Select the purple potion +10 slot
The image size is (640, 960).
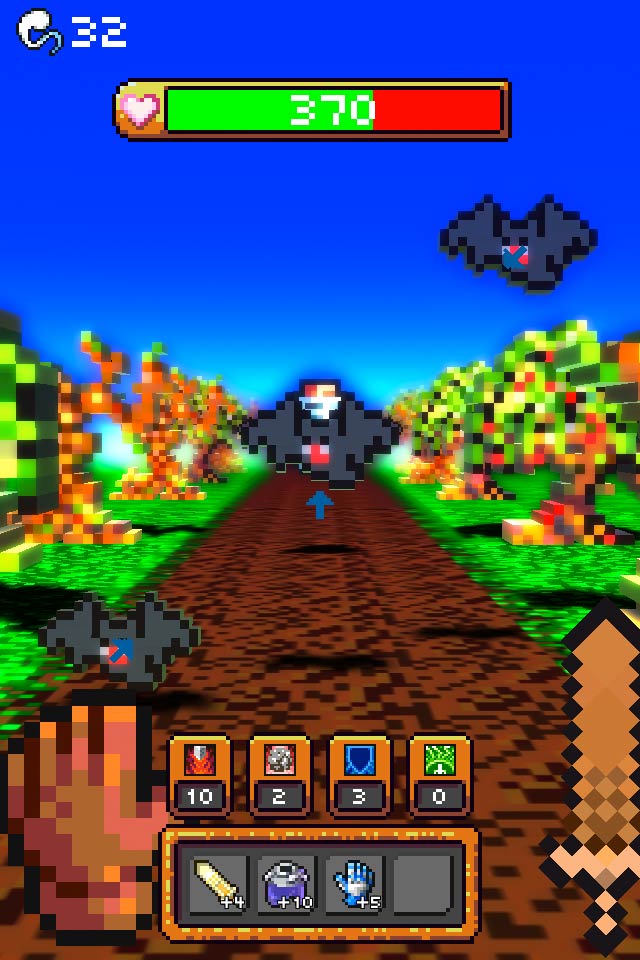(x=287, y=884)
